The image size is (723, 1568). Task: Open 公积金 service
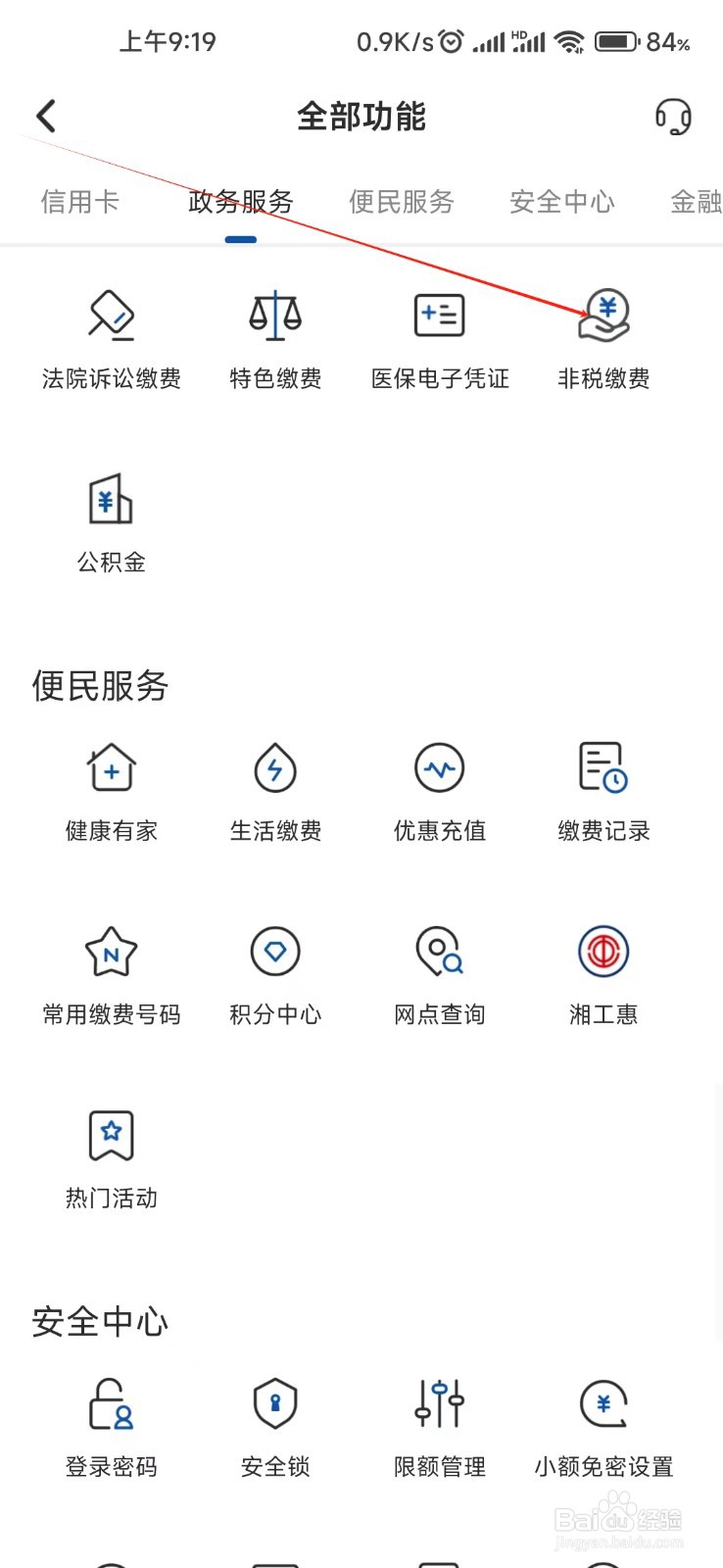112,521
